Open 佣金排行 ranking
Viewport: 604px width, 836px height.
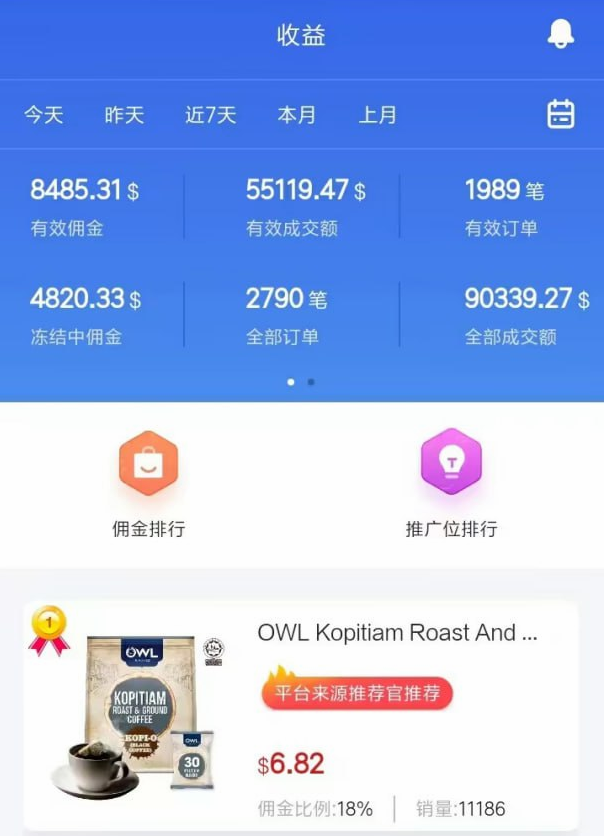(148, 483)
